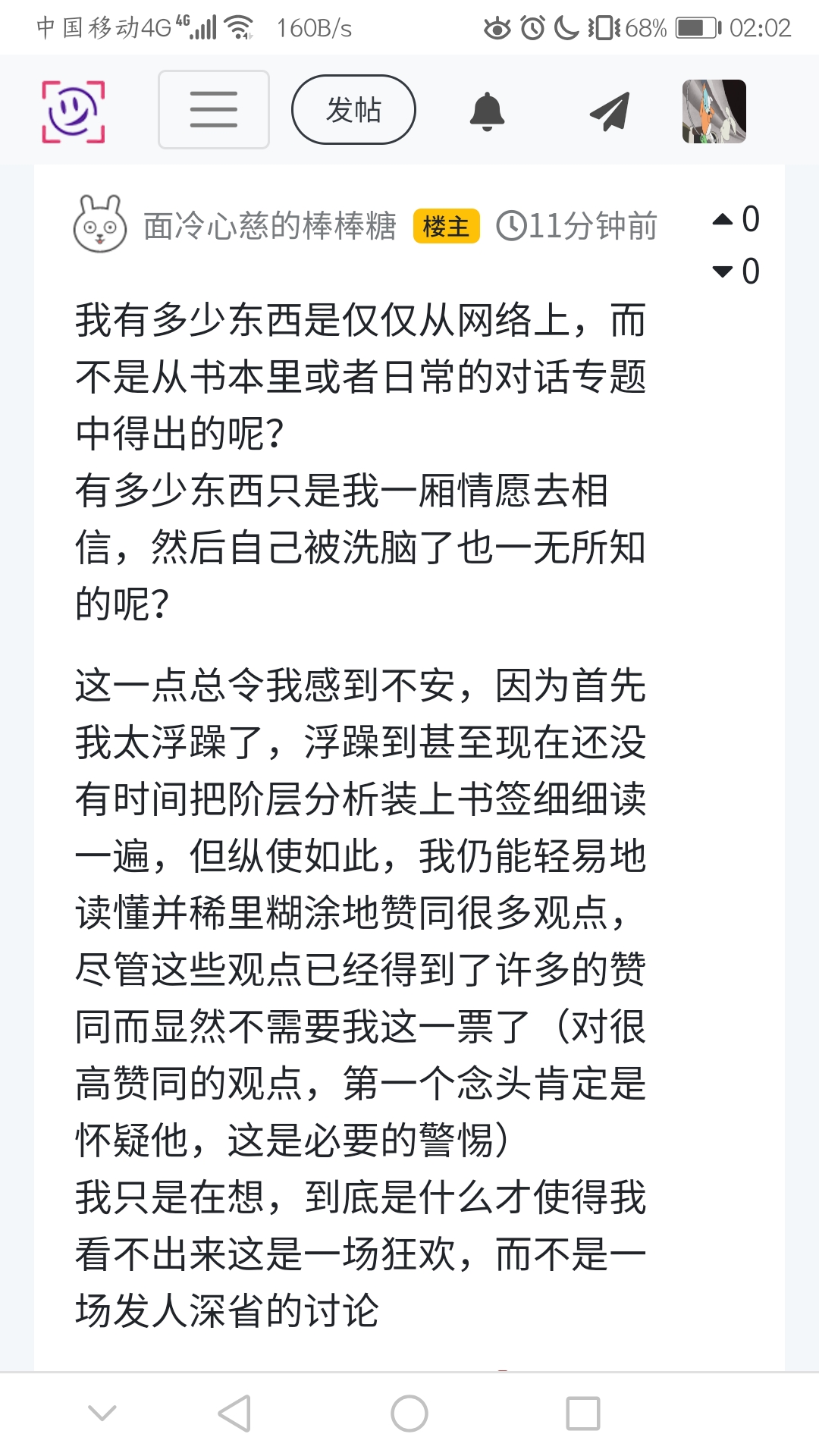Downvote this post
819x1456 pixels.
point(723,271)
